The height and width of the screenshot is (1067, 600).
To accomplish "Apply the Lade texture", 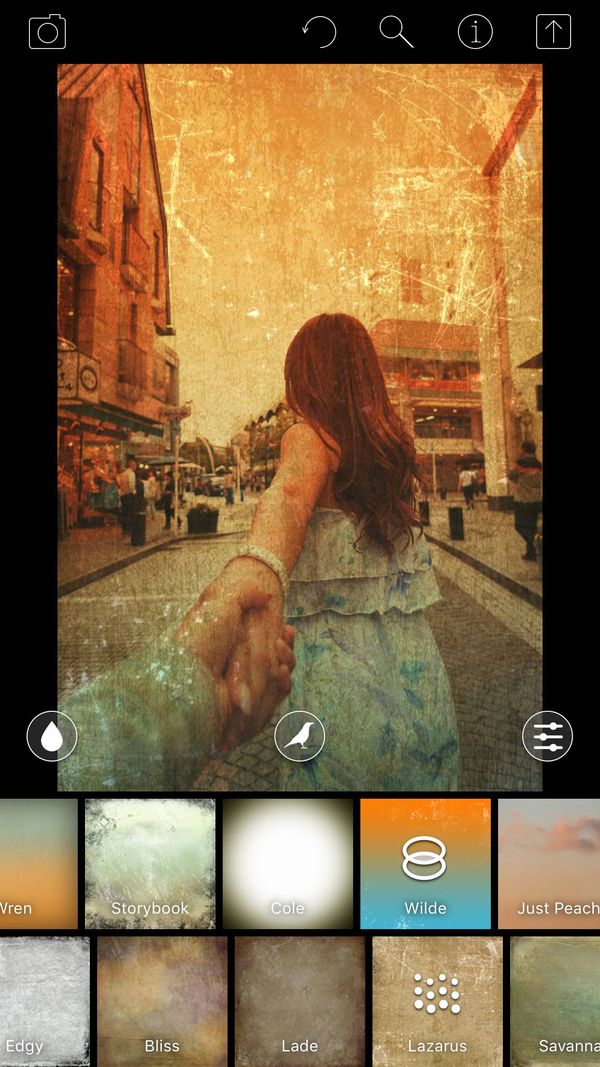I will pyautogui.click(x=300, y=1002).
